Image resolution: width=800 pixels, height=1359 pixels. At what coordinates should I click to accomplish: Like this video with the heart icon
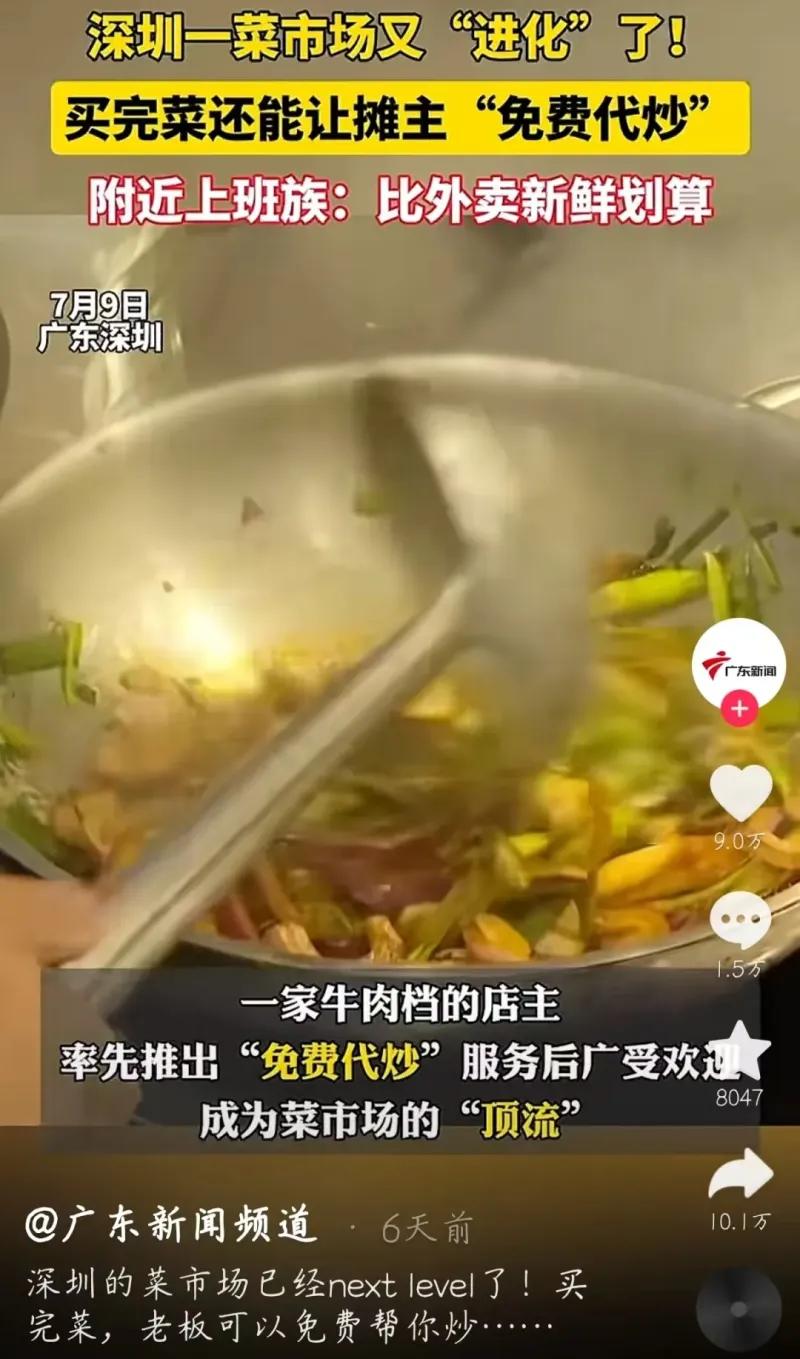click(x=740, y=792)
